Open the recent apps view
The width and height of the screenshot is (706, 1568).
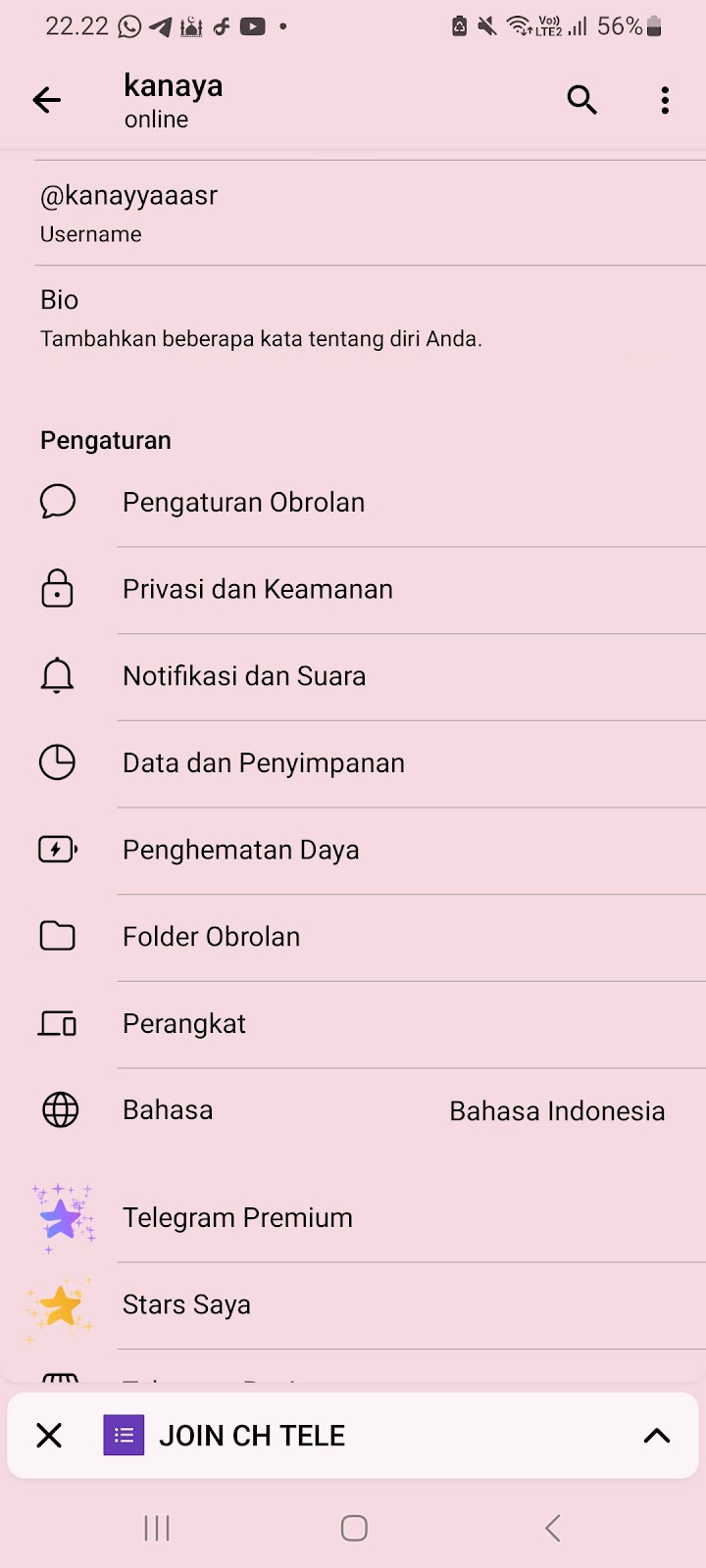point(157,1528)
